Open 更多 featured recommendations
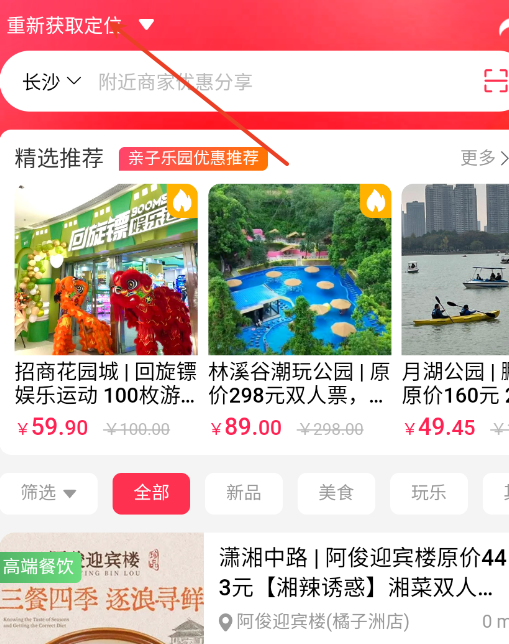509x644 pixels. click(x=484, y=158)
